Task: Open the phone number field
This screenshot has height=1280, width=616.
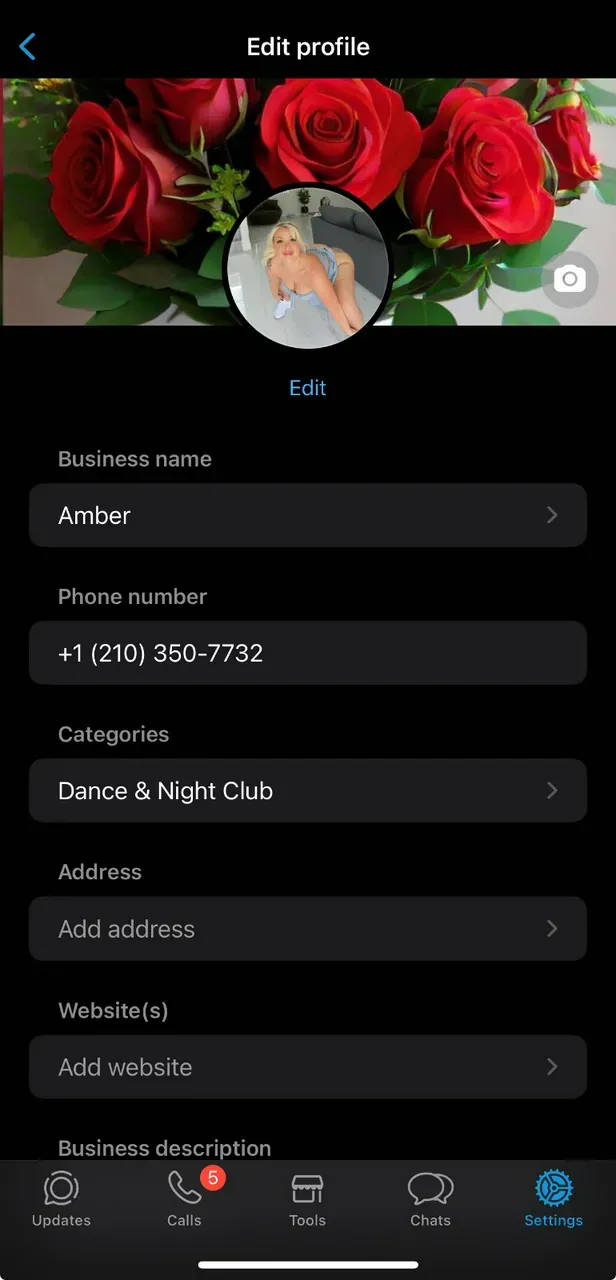Action: pos(308,653)
